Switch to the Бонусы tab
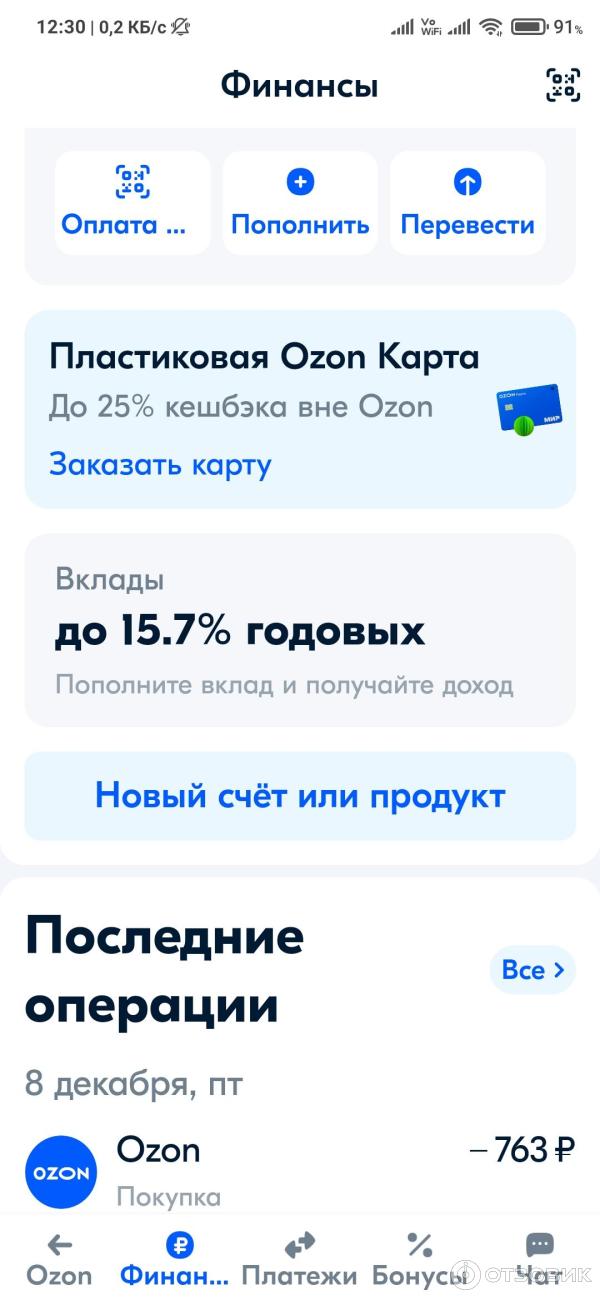Image resolution: width=600 pixels, height=1300 pixels. [419, 1259]
